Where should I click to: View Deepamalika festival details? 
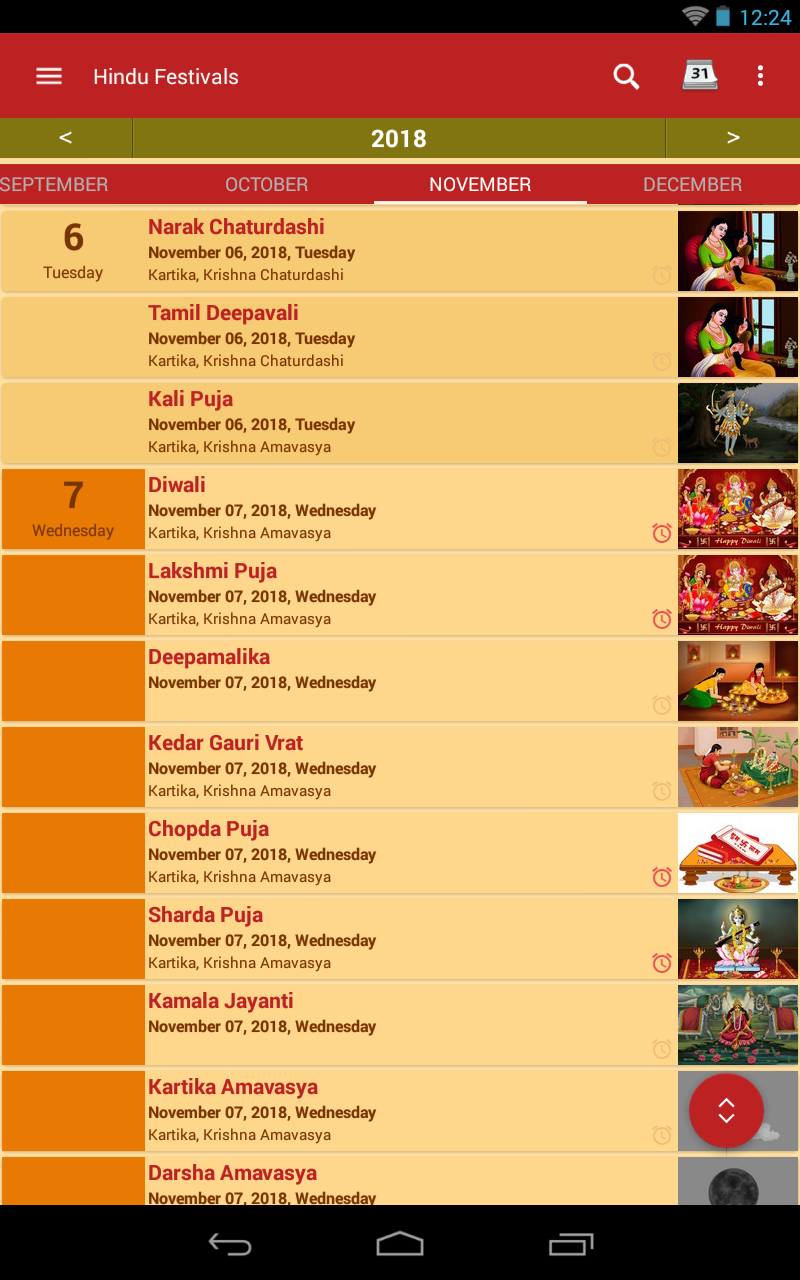pos(400,681)
